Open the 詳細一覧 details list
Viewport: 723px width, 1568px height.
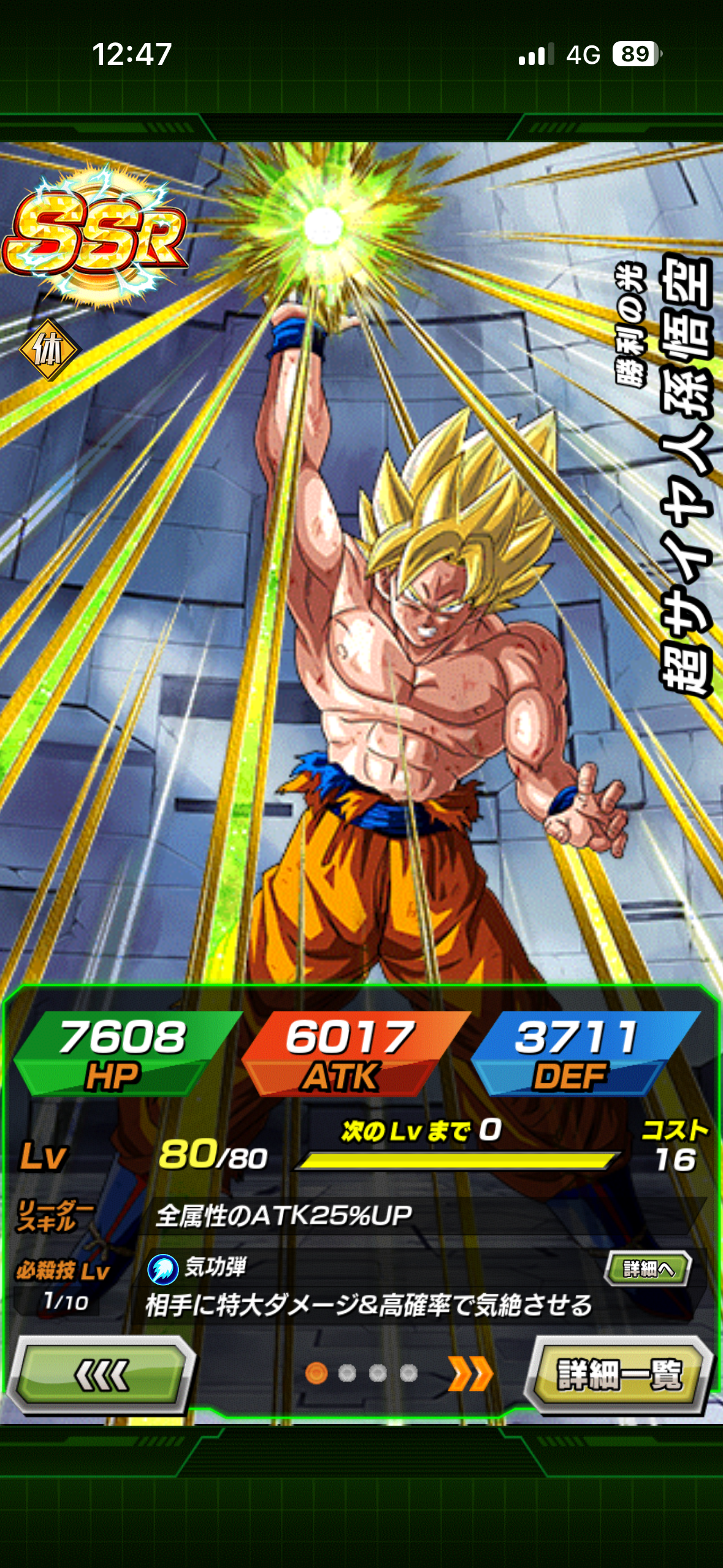click(619, 1374)
